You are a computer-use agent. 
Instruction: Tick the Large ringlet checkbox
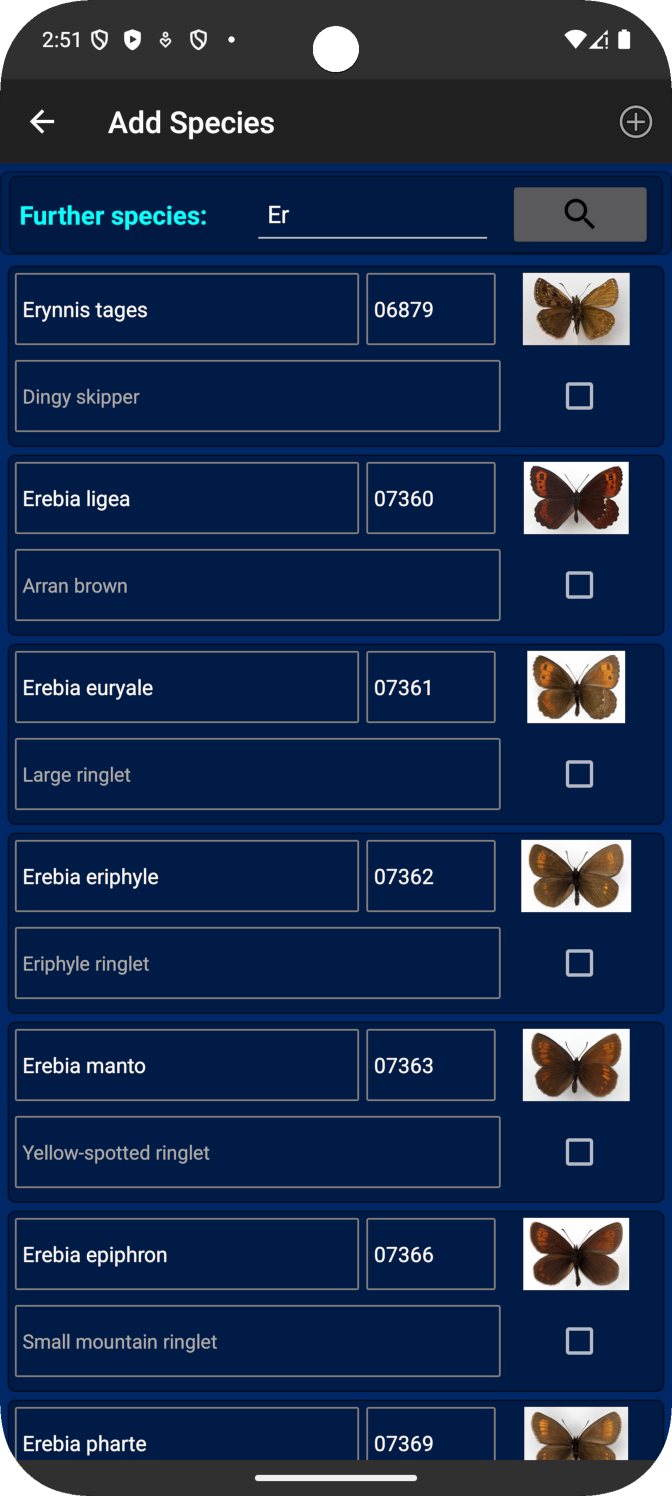(579, 774)
